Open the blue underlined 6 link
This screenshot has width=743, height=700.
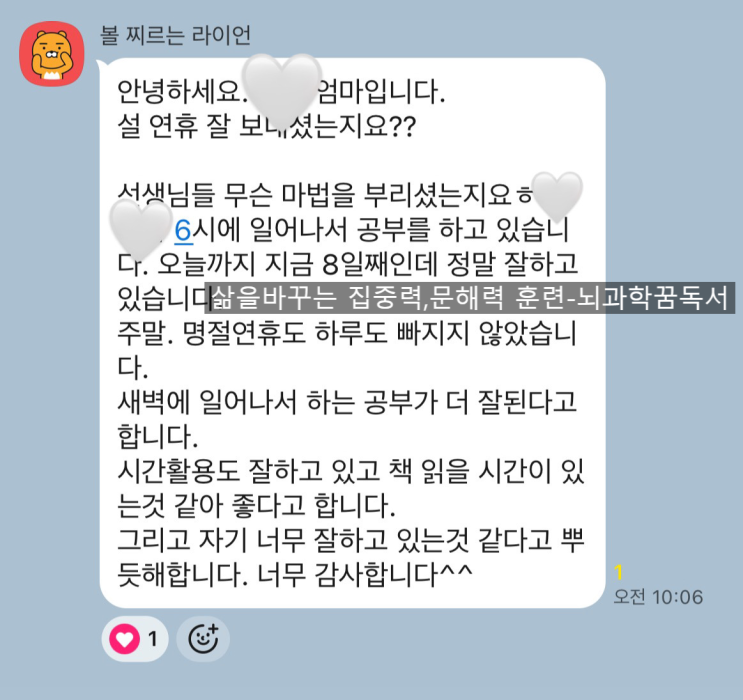[x=182, y=231]
